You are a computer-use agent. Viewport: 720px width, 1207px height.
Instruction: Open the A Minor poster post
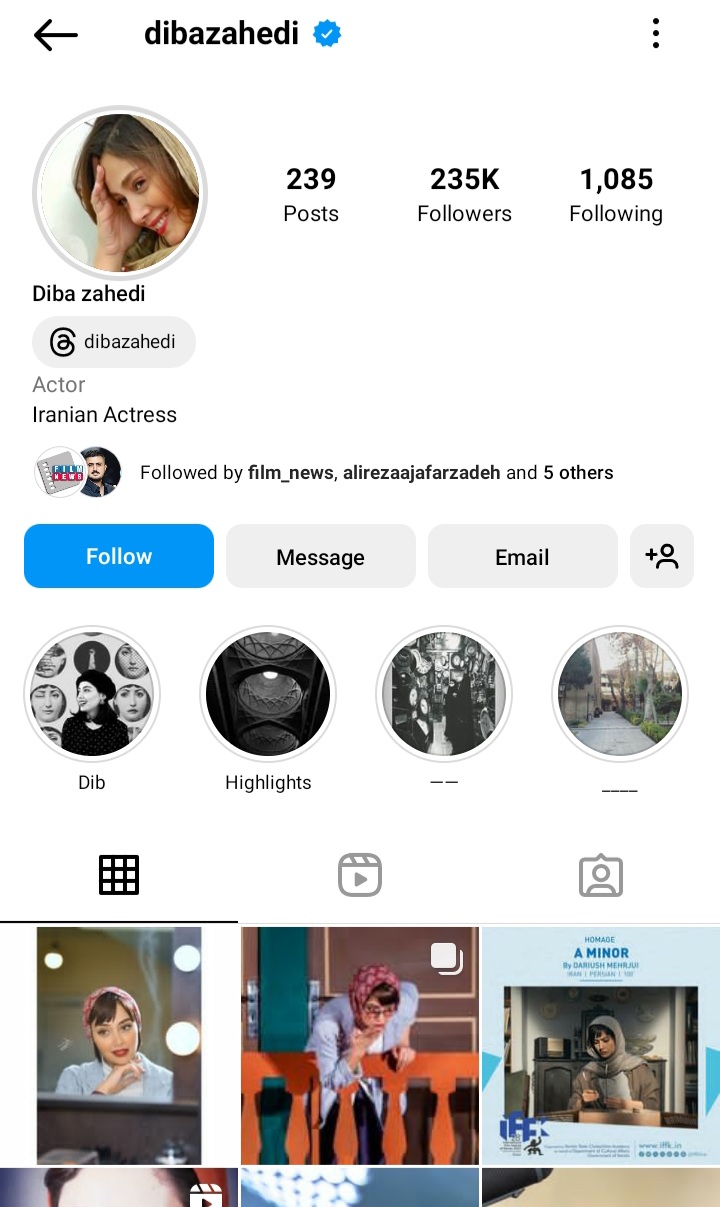coord(600,1045)
